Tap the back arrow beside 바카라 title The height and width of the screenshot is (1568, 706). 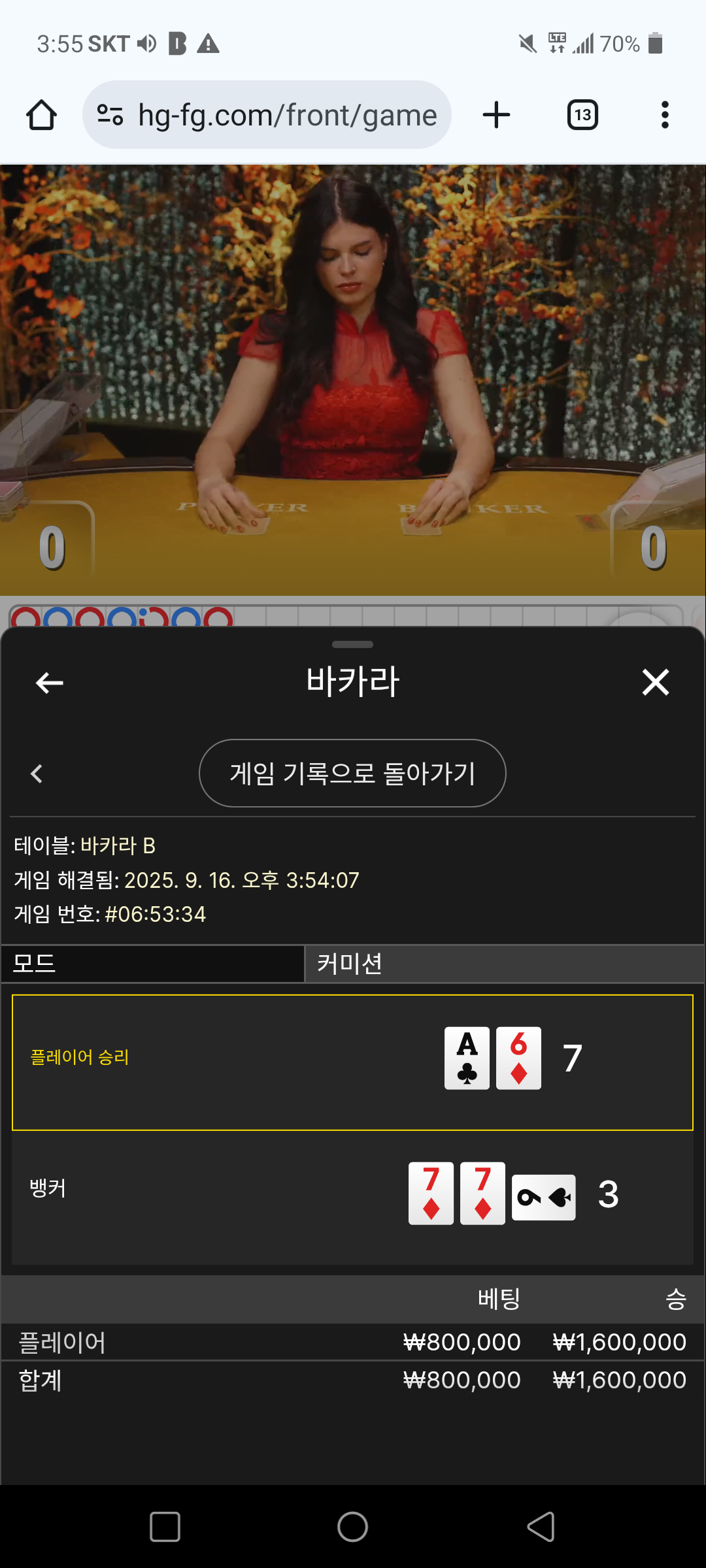[49, 683]
